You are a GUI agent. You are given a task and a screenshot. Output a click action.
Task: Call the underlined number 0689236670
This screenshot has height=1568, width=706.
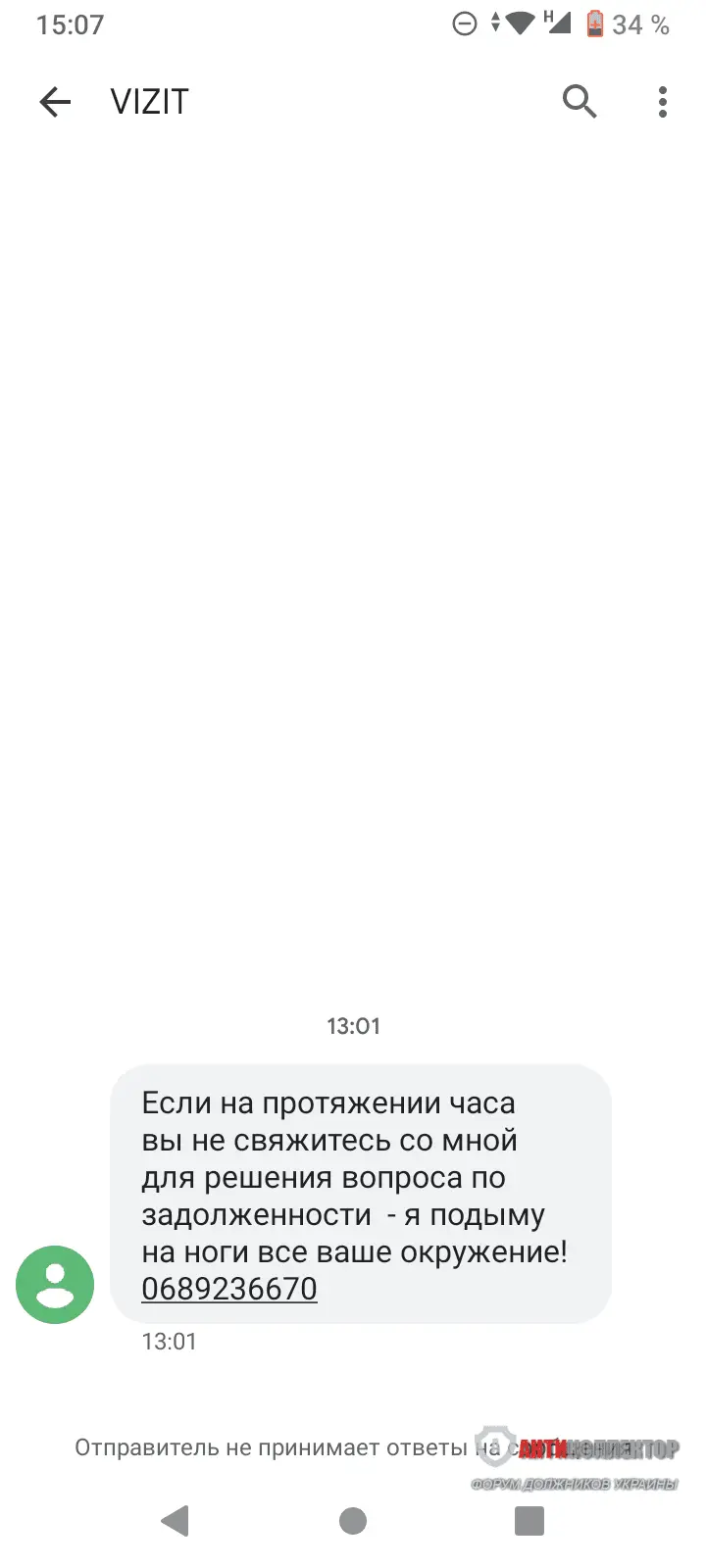tap(229, 1289)
